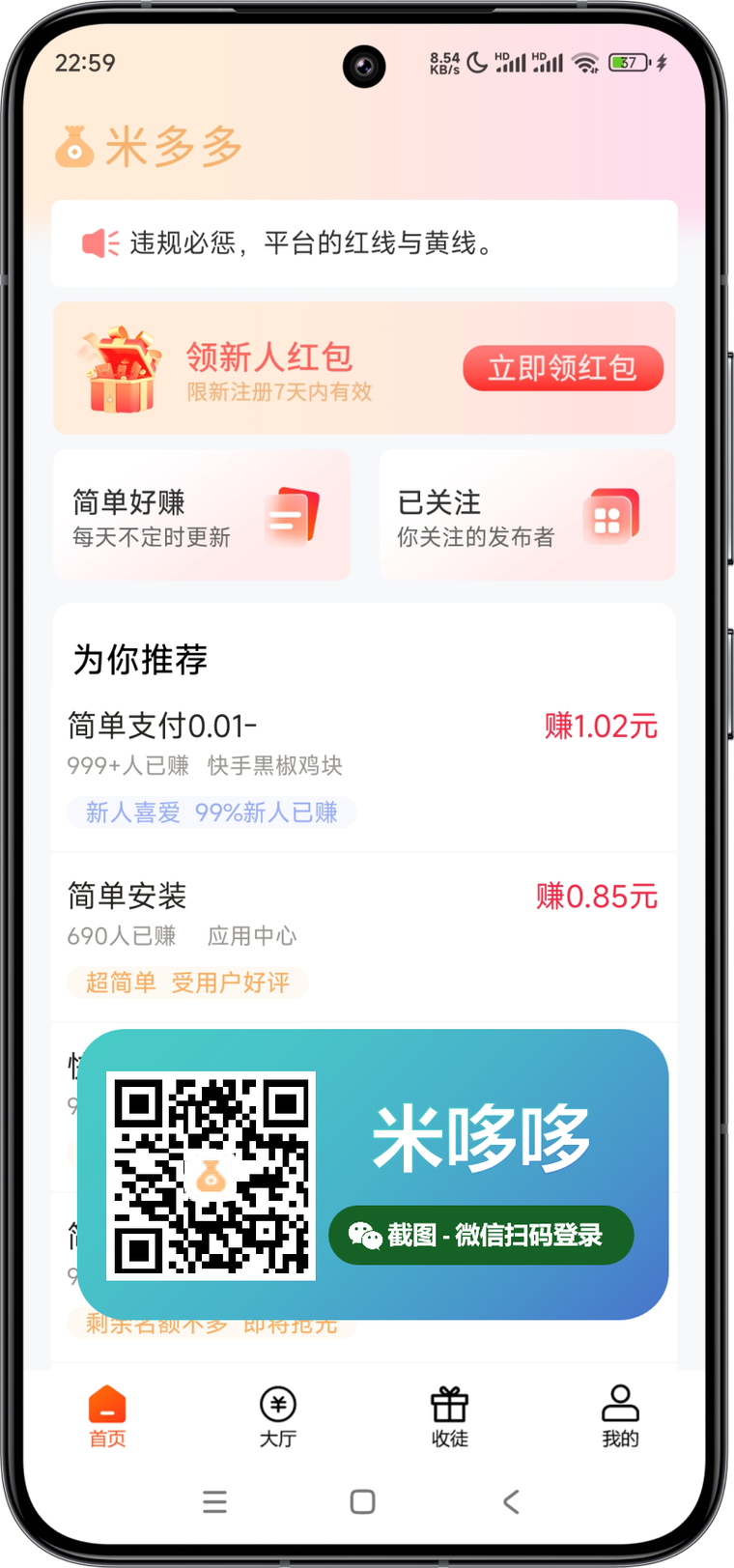Switch to the 收徒 tab

pyautogui.click(x=449, y=1416)
